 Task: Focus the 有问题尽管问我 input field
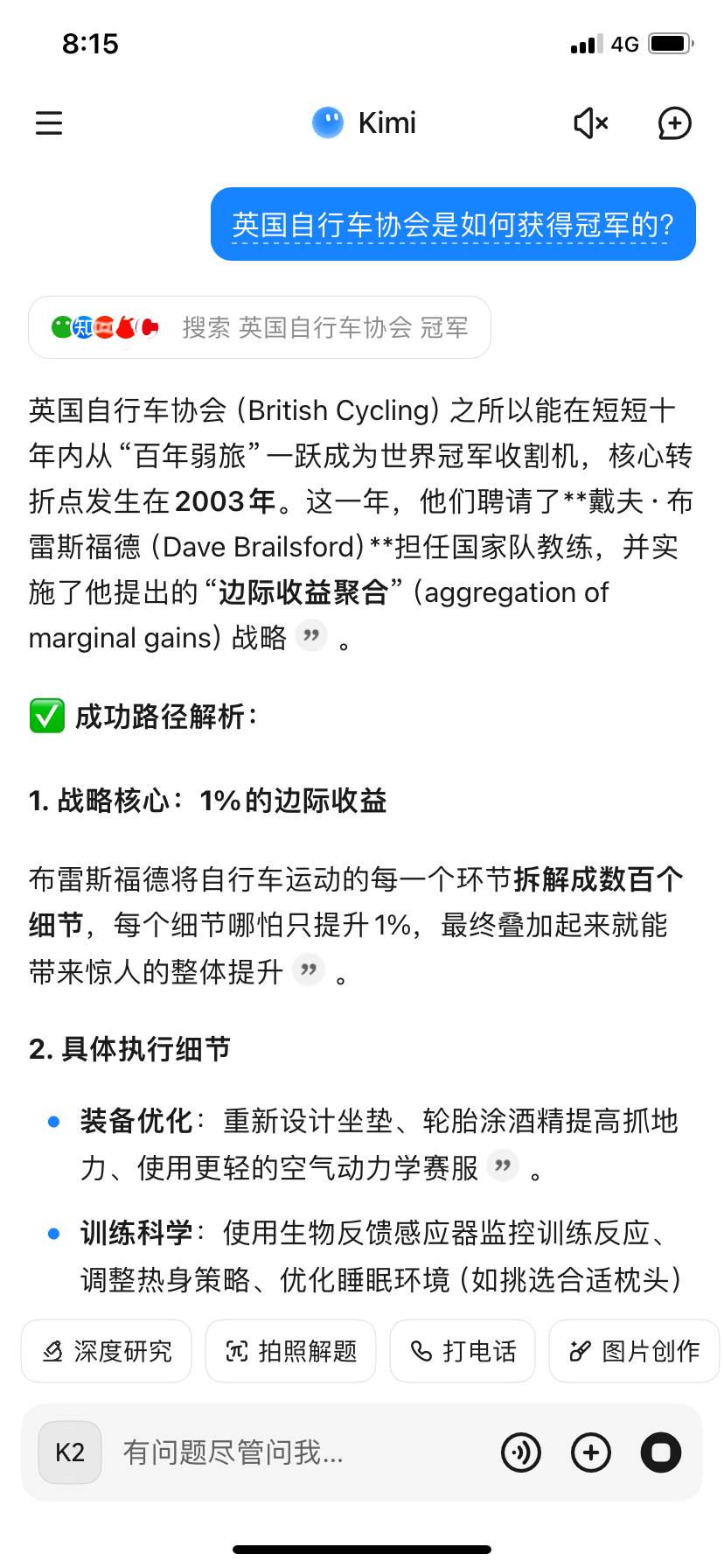pos(297,1452)
